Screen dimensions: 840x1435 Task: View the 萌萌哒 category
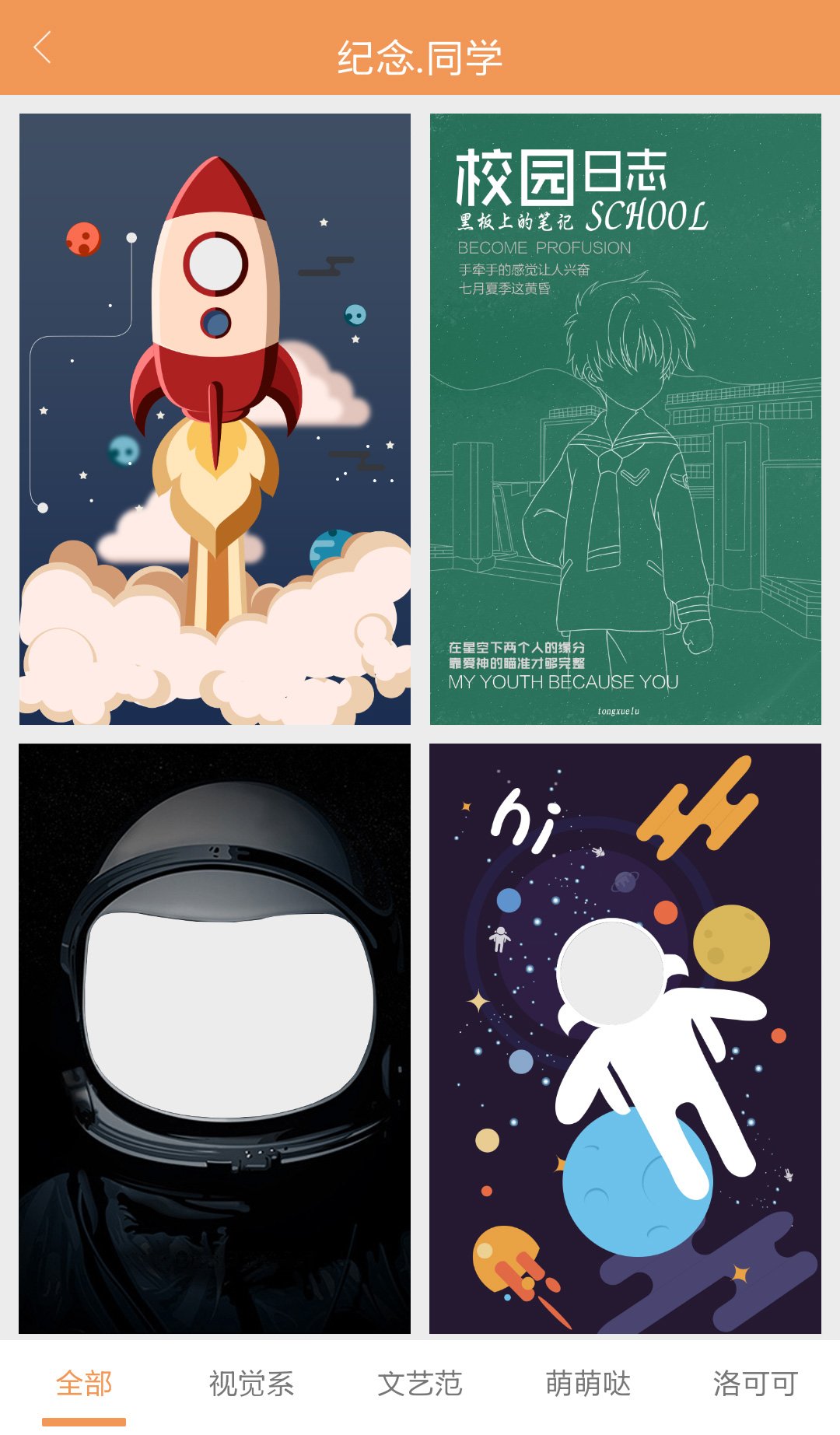pos(588,1384)
